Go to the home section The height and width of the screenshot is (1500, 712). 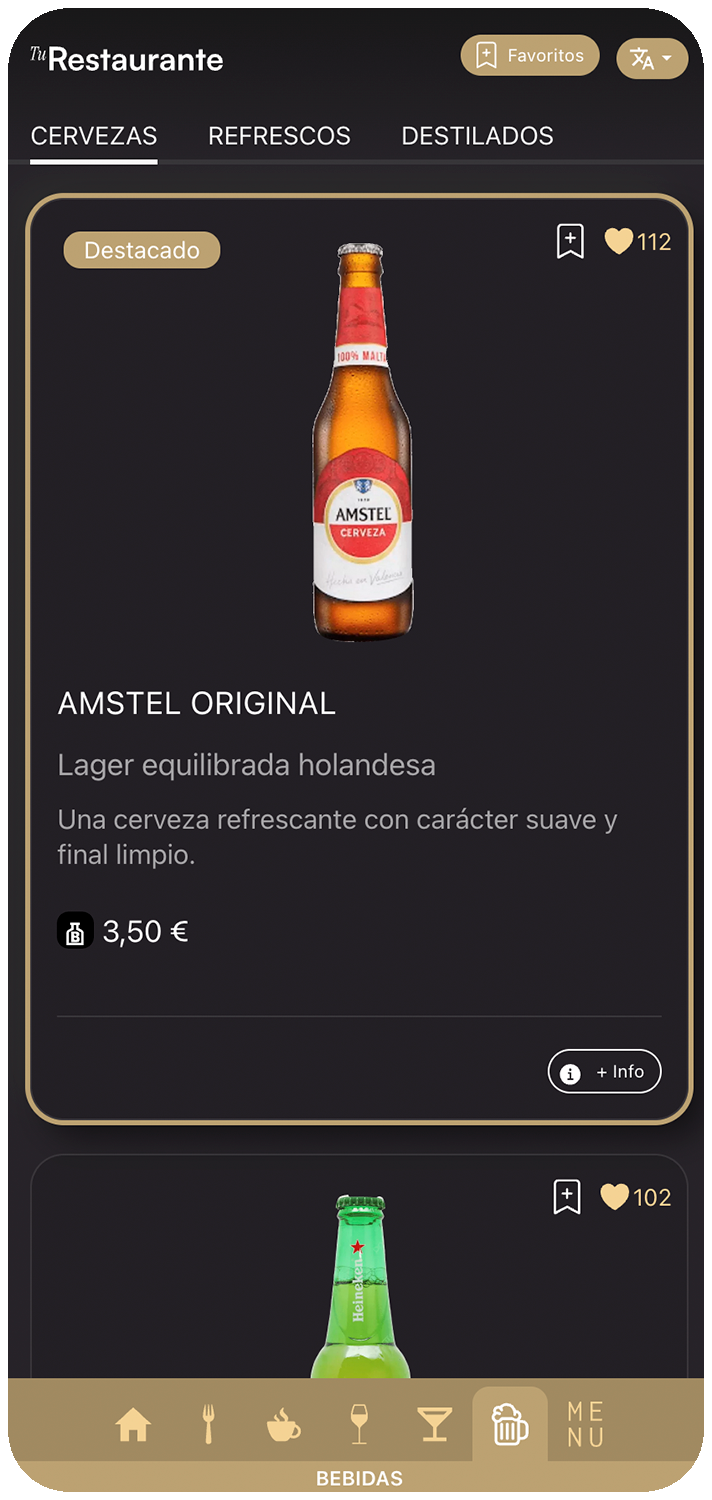click(133, 1424)
